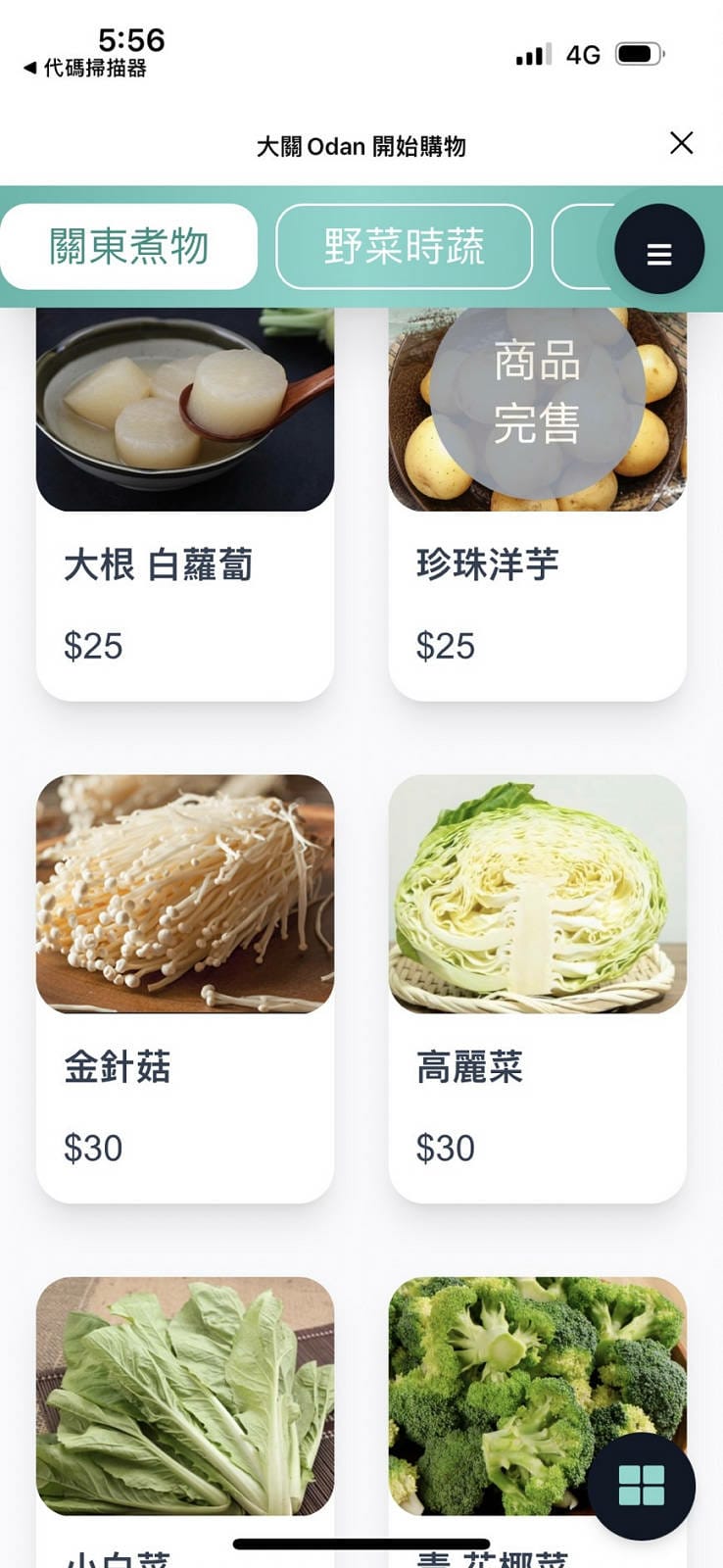
Task: Tap the $25 price on 大根 白蘿蔔
Action: click(x=92, y=646)
